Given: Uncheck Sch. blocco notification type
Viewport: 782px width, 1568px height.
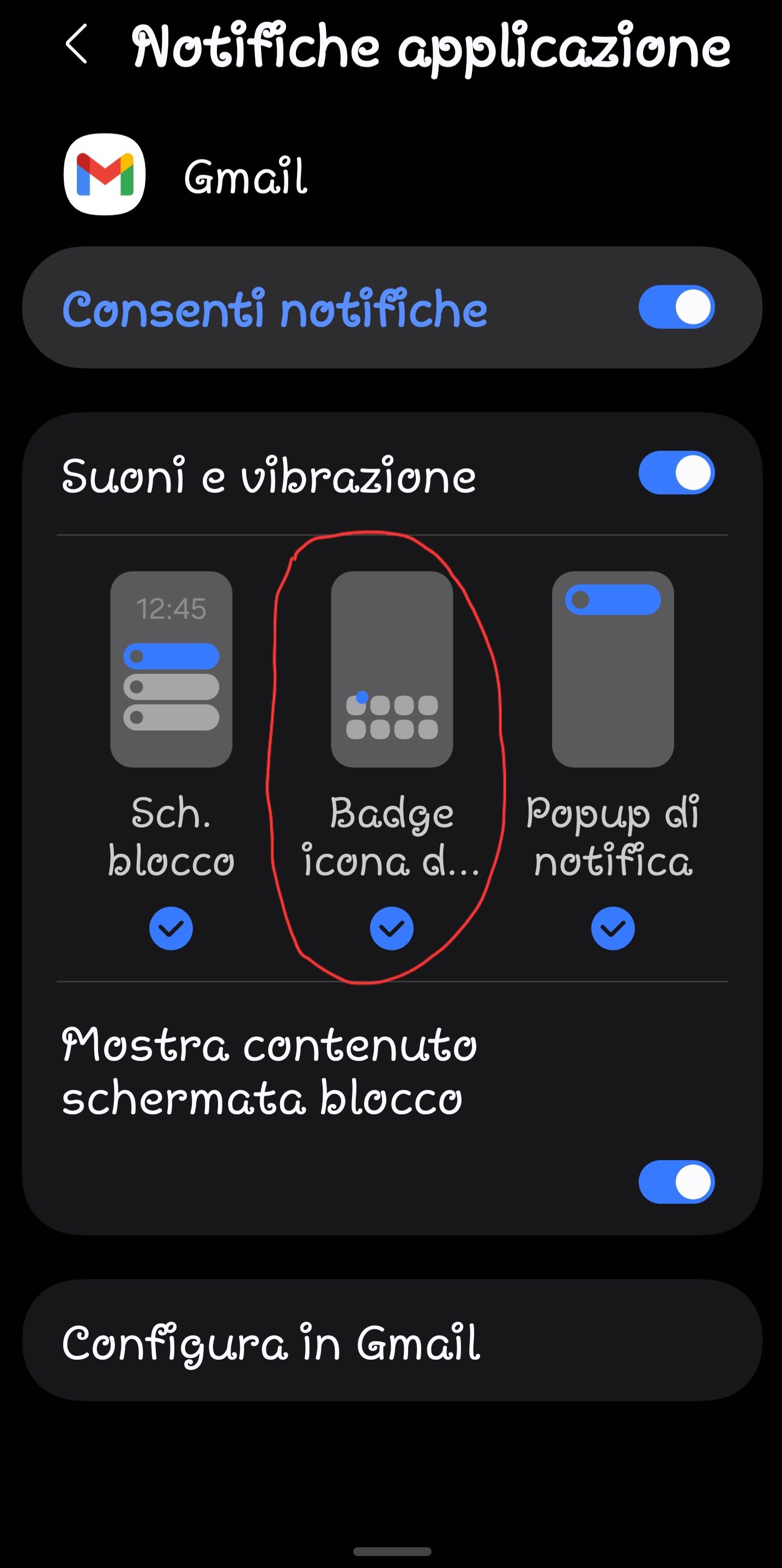Looking at the screenshot, I should [x=171, y=928].
